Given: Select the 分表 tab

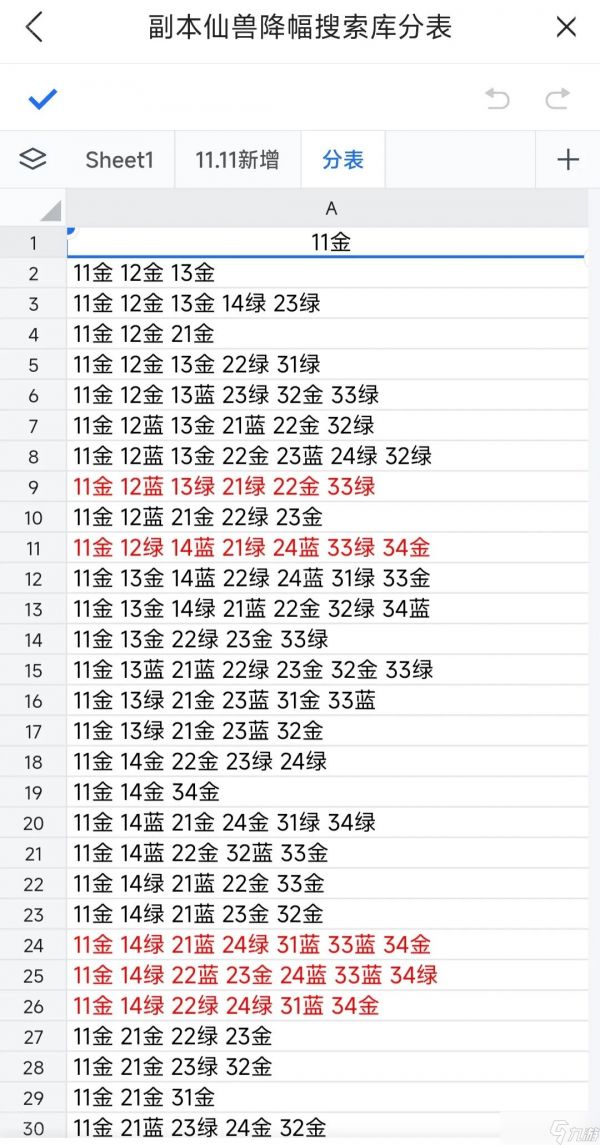Looking at the screenshot, I should coord(342,159).
